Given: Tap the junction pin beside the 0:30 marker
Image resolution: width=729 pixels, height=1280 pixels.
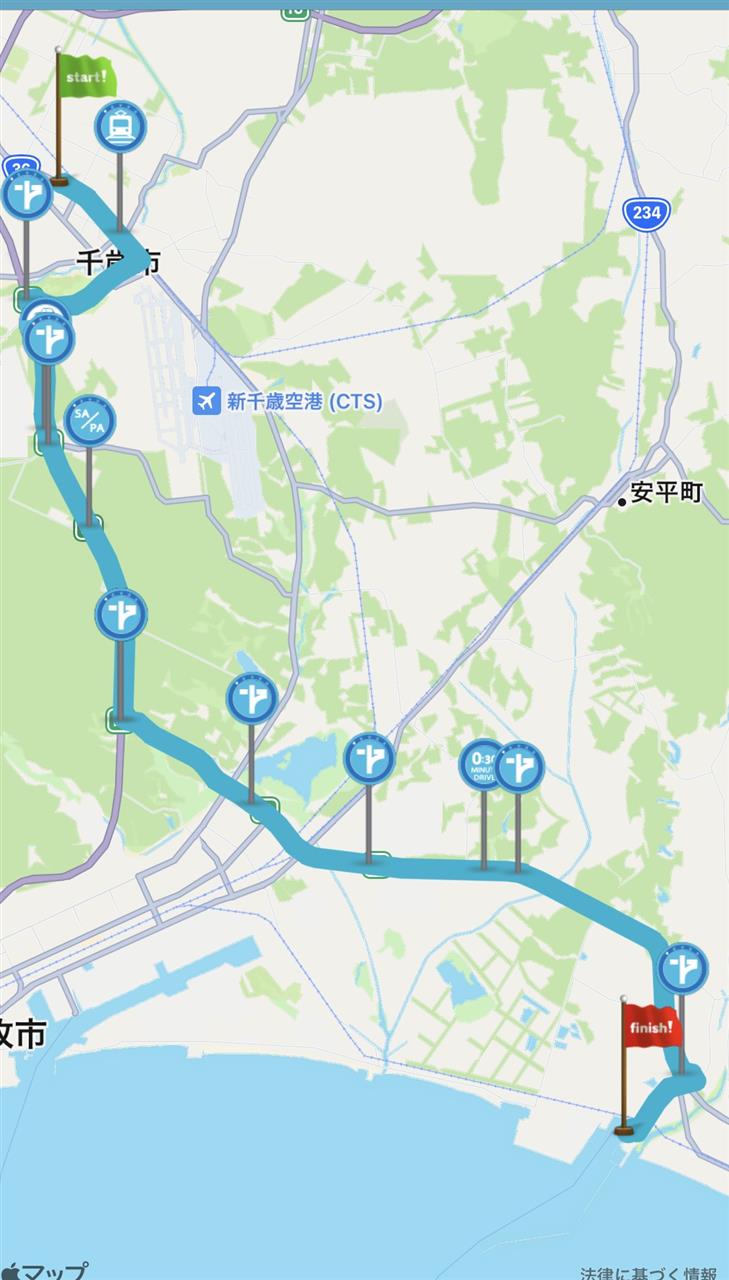Looking at the screenshot, I should (520, 767).
